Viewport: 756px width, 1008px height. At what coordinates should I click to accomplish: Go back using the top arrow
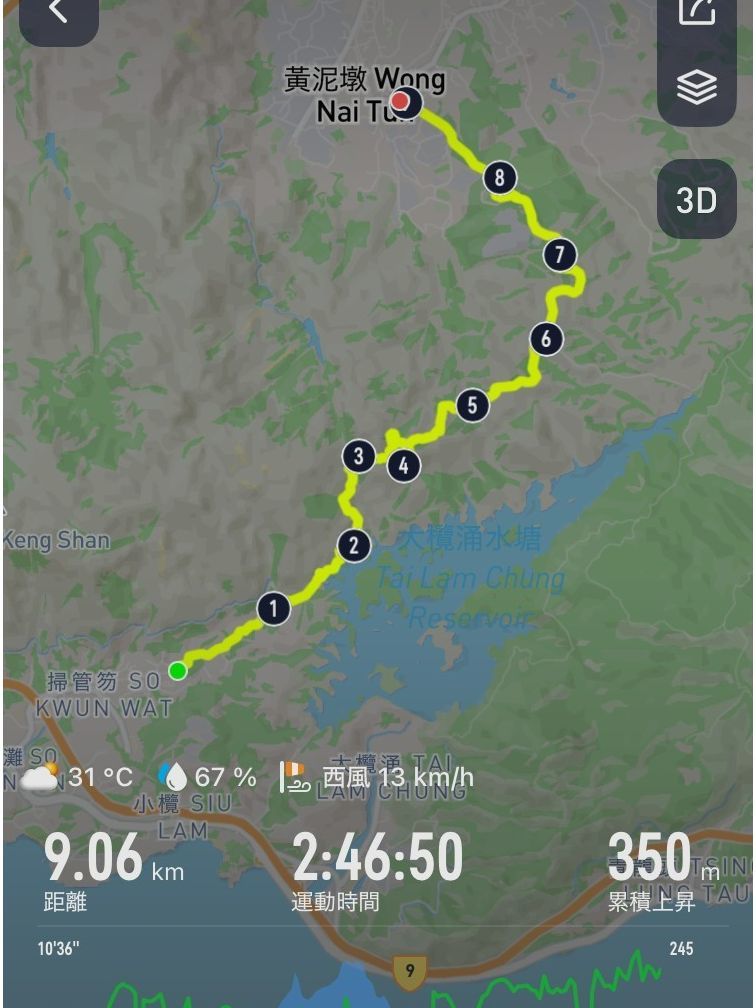[58, 14]
